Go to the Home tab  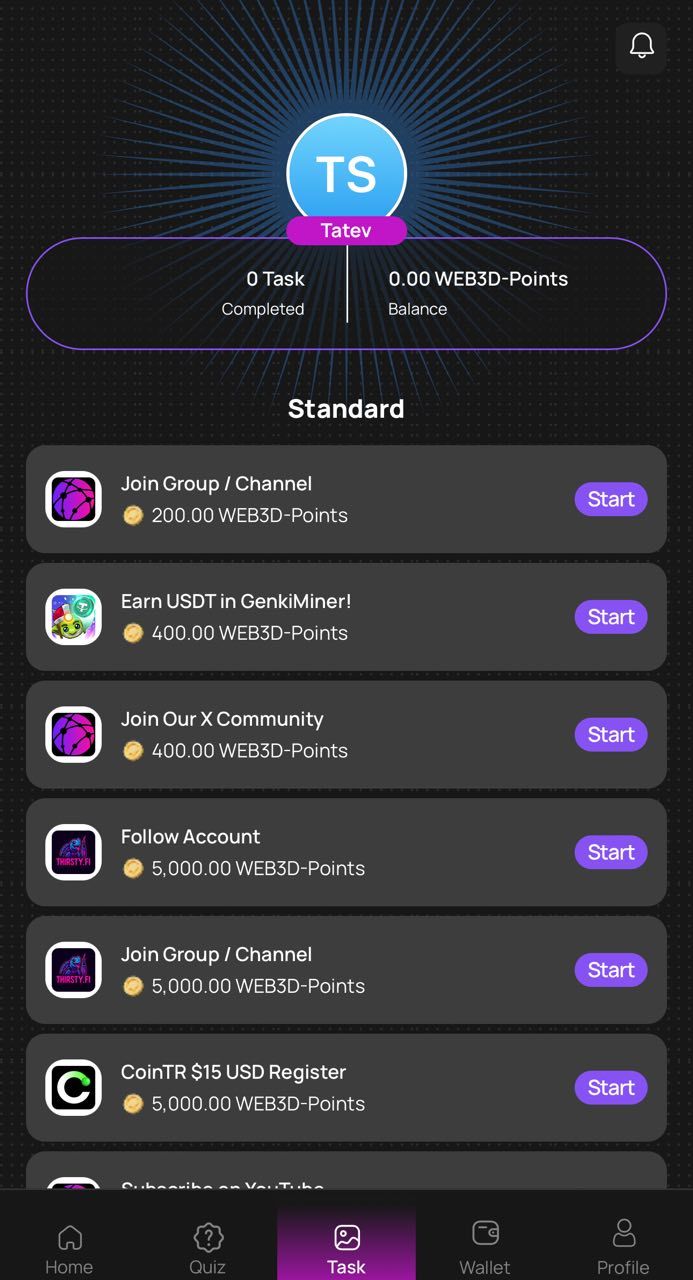click(69, 1248)
